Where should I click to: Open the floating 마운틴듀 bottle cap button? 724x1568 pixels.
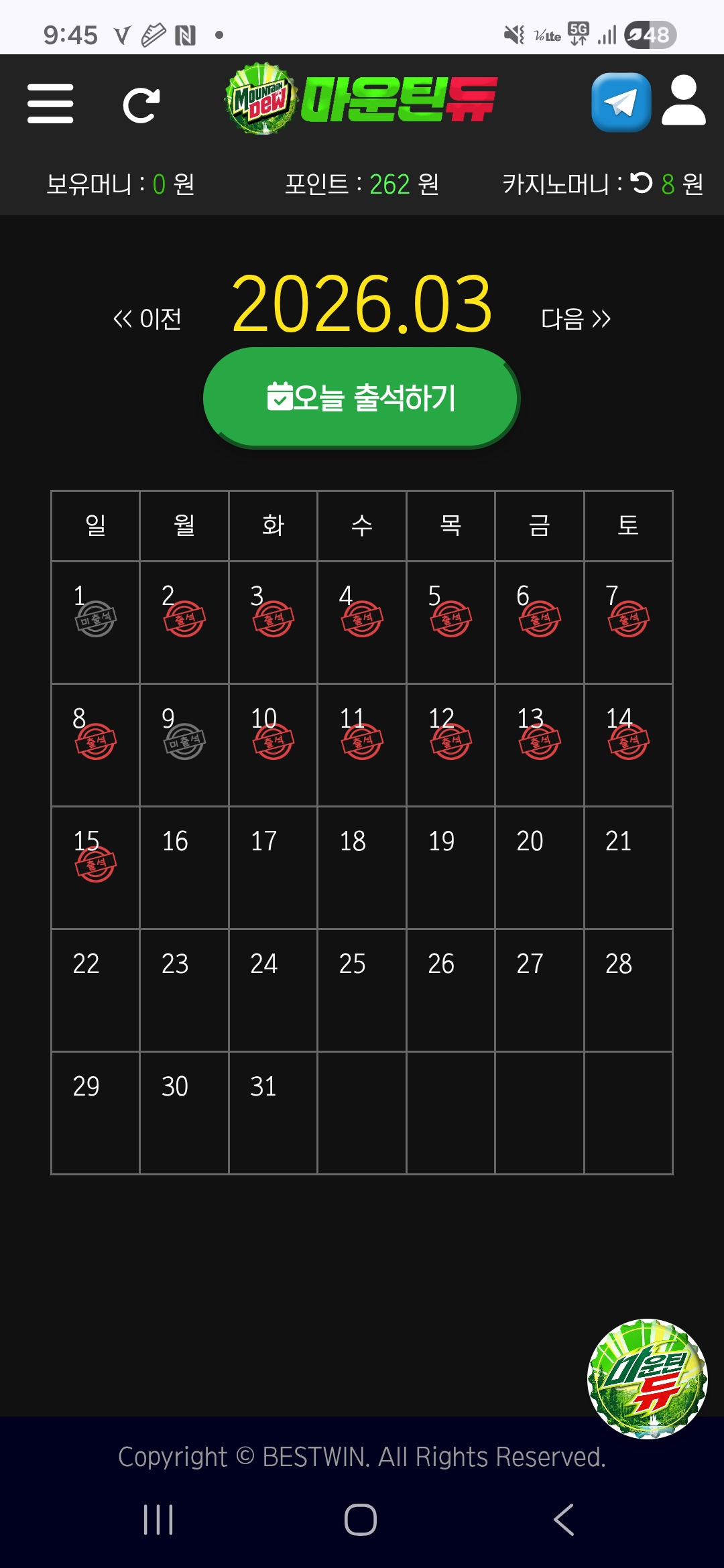[647, 1379]
